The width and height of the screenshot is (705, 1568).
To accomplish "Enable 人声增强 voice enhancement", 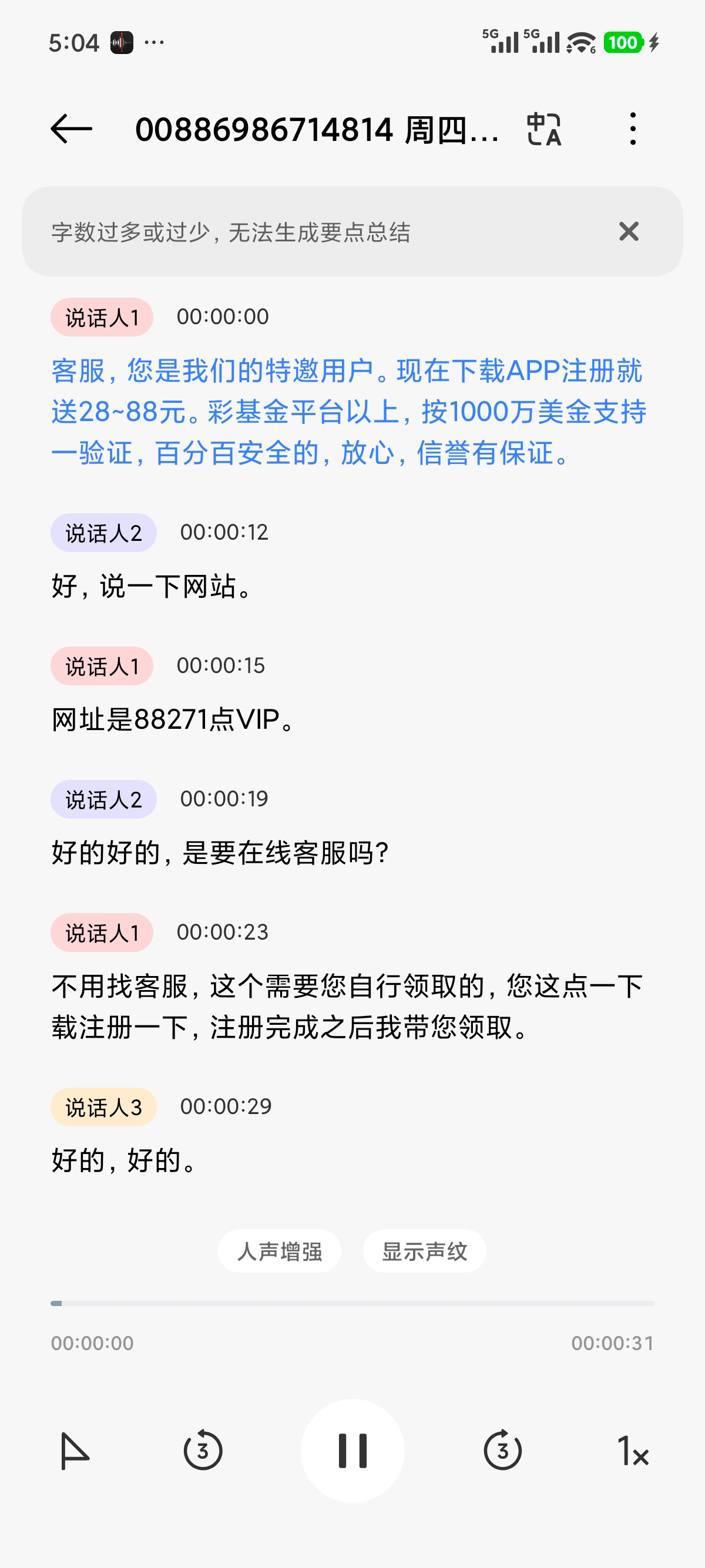I will 280,1251.
